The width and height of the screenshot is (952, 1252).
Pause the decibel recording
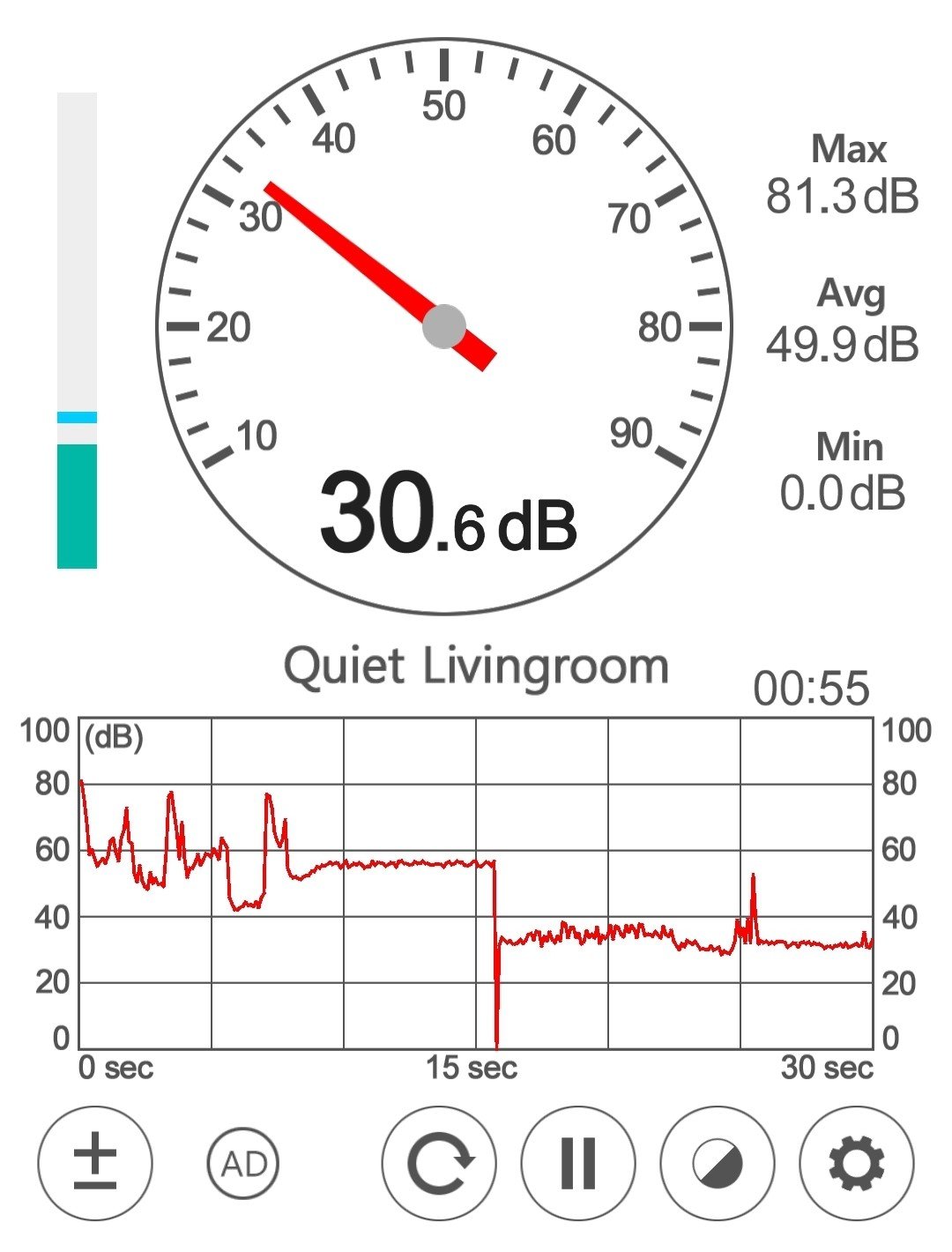578,1163
